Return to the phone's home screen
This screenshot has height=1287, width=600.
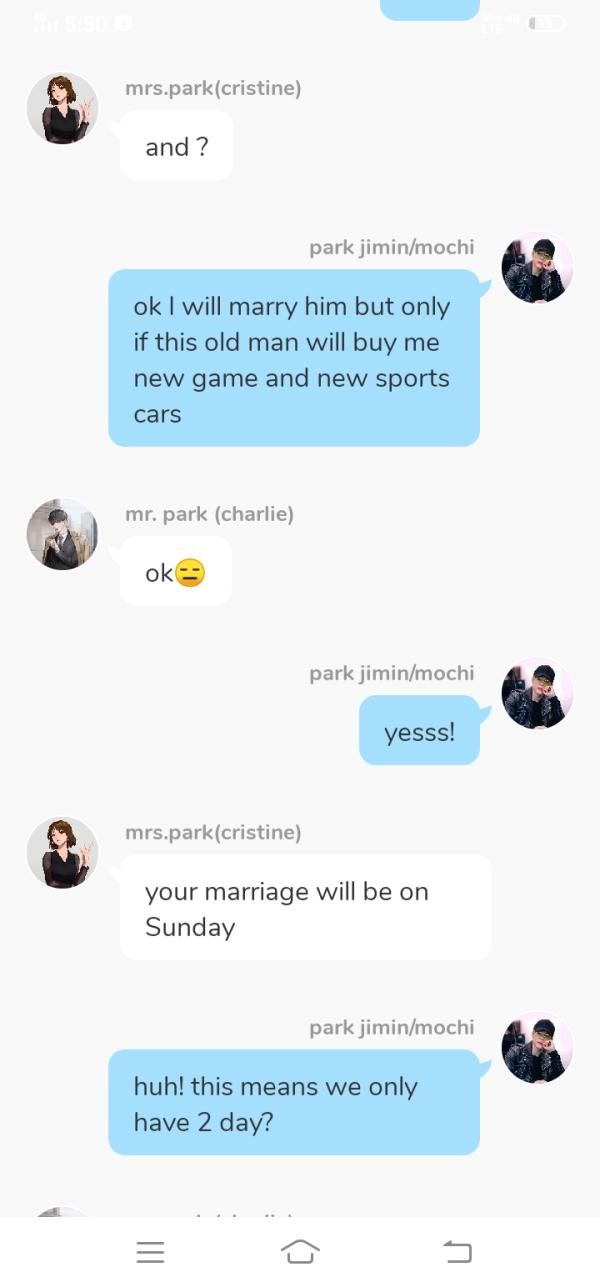pyautogui.click(x=300, y=1251)
